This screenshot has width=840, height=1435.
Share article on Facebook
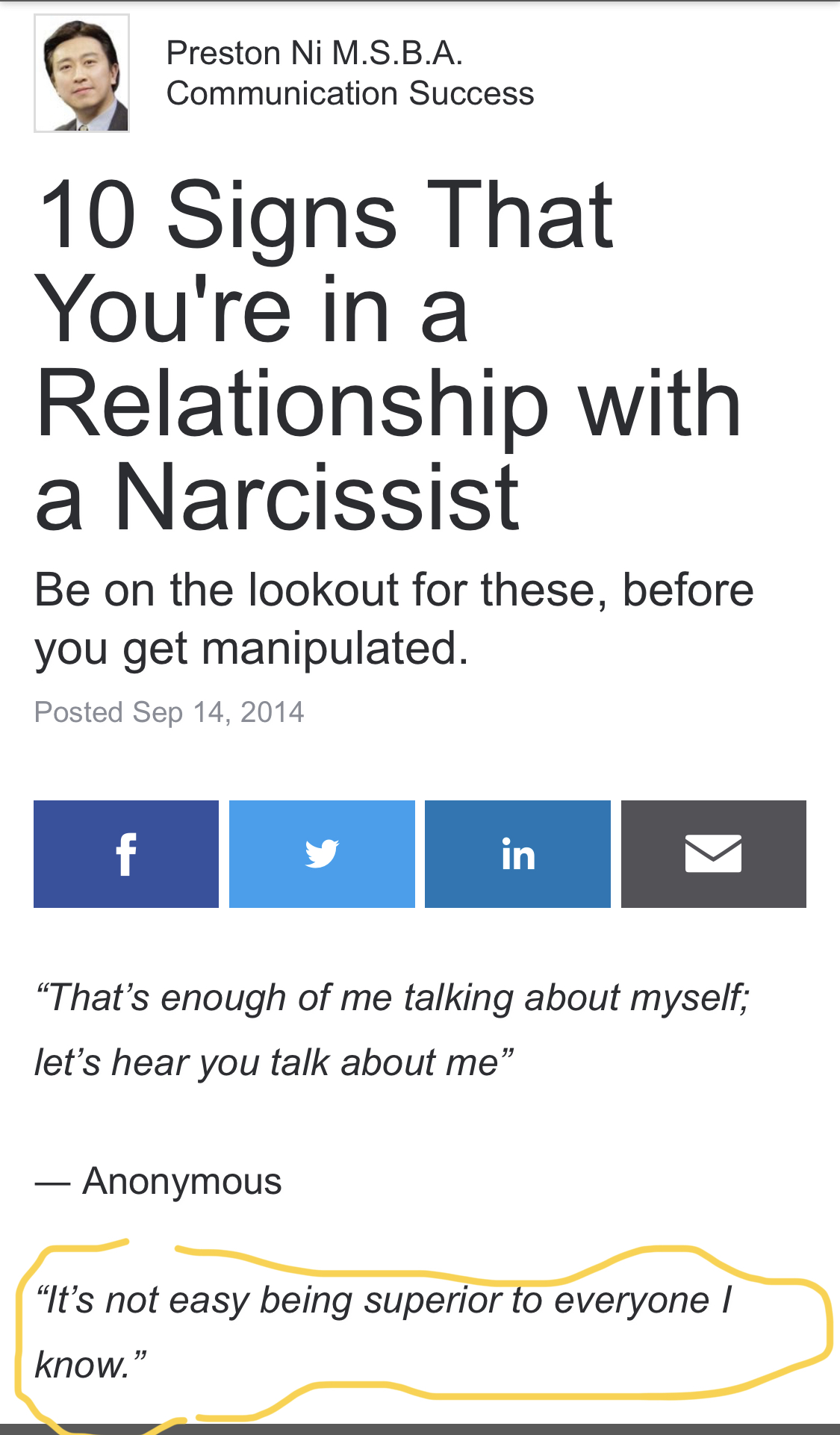click(x=126, y=854)
